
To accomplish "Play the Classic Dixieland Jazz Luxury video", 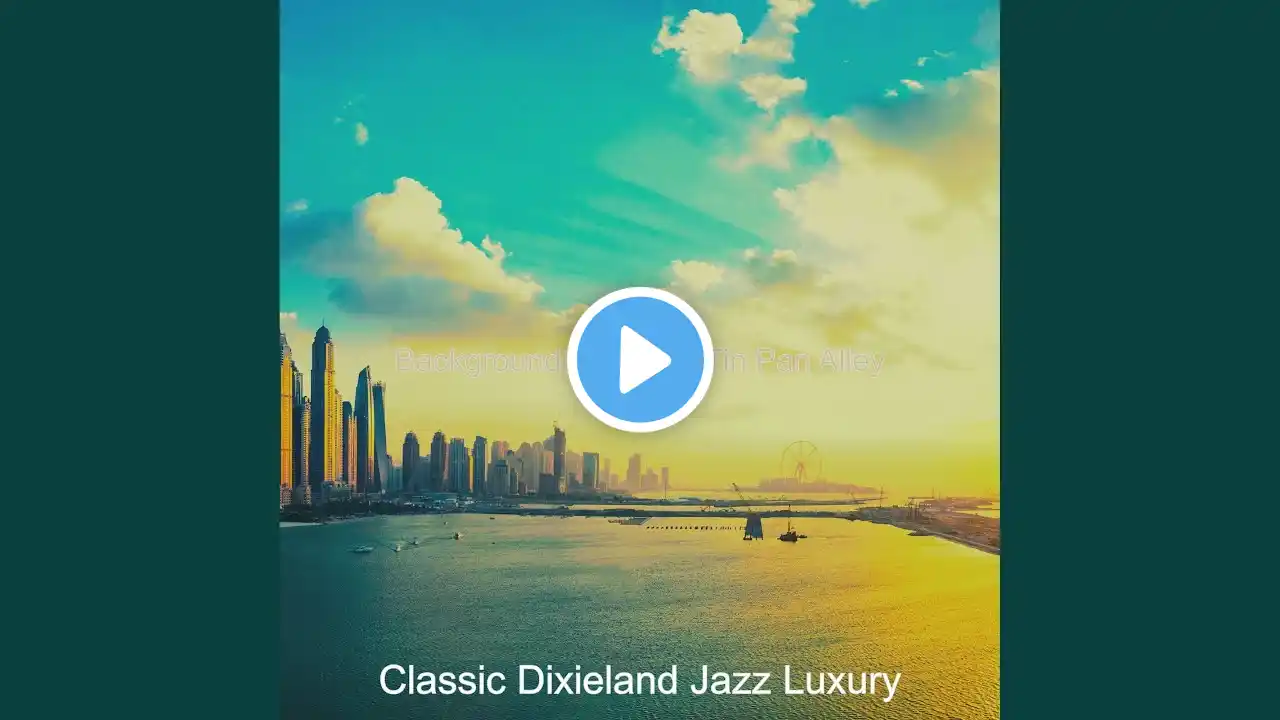I will click(x=640, y=360).
